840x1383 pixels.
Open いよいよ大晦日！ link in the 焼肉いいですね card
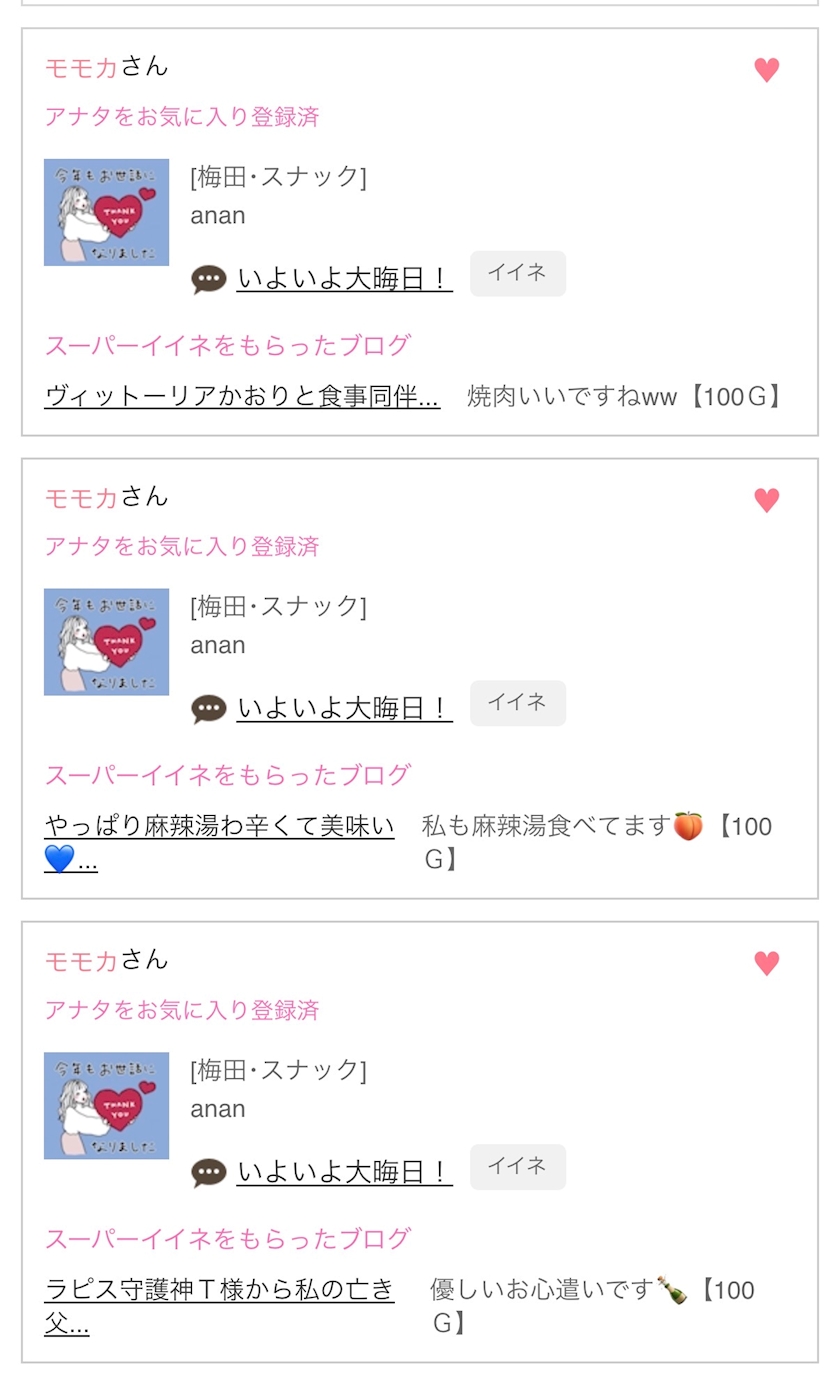pyautogui.click(x=345, y=279)
